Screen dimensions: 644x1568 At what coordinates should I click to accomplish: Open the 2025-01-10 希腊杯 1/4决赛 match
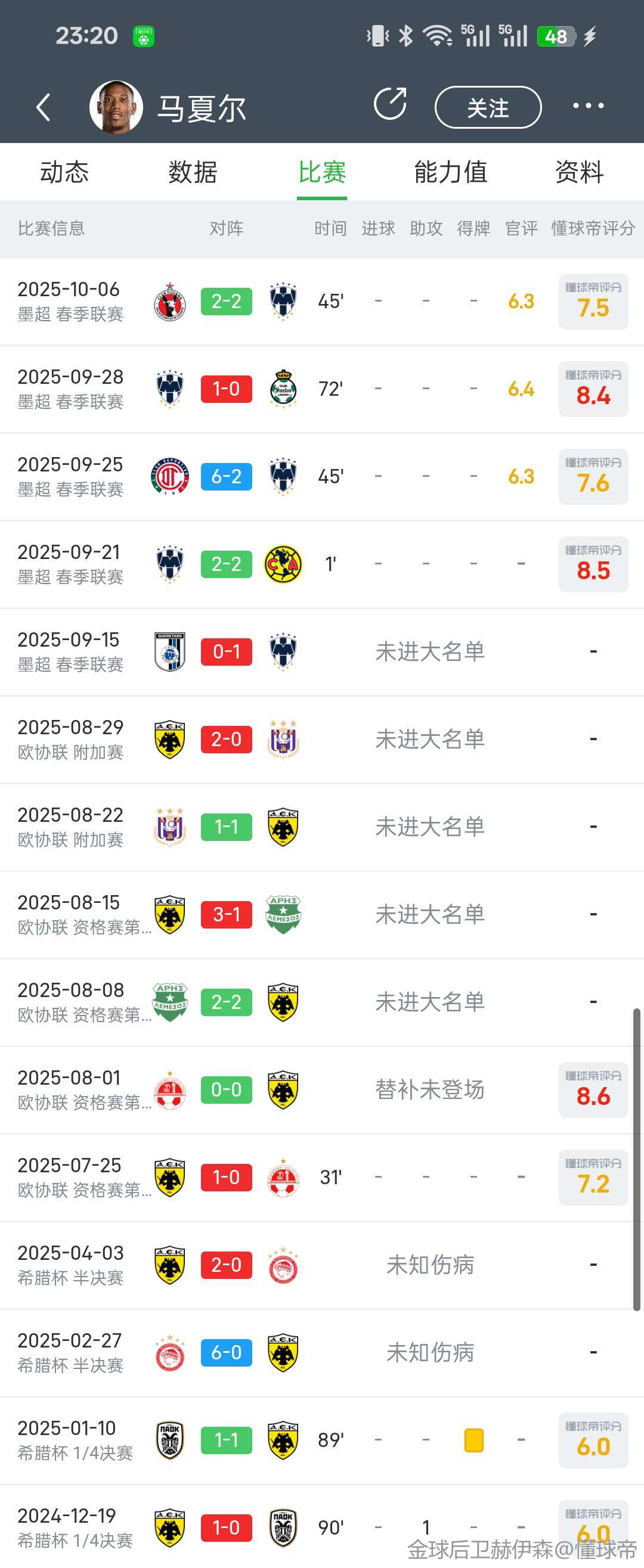tap(227, 1440)
